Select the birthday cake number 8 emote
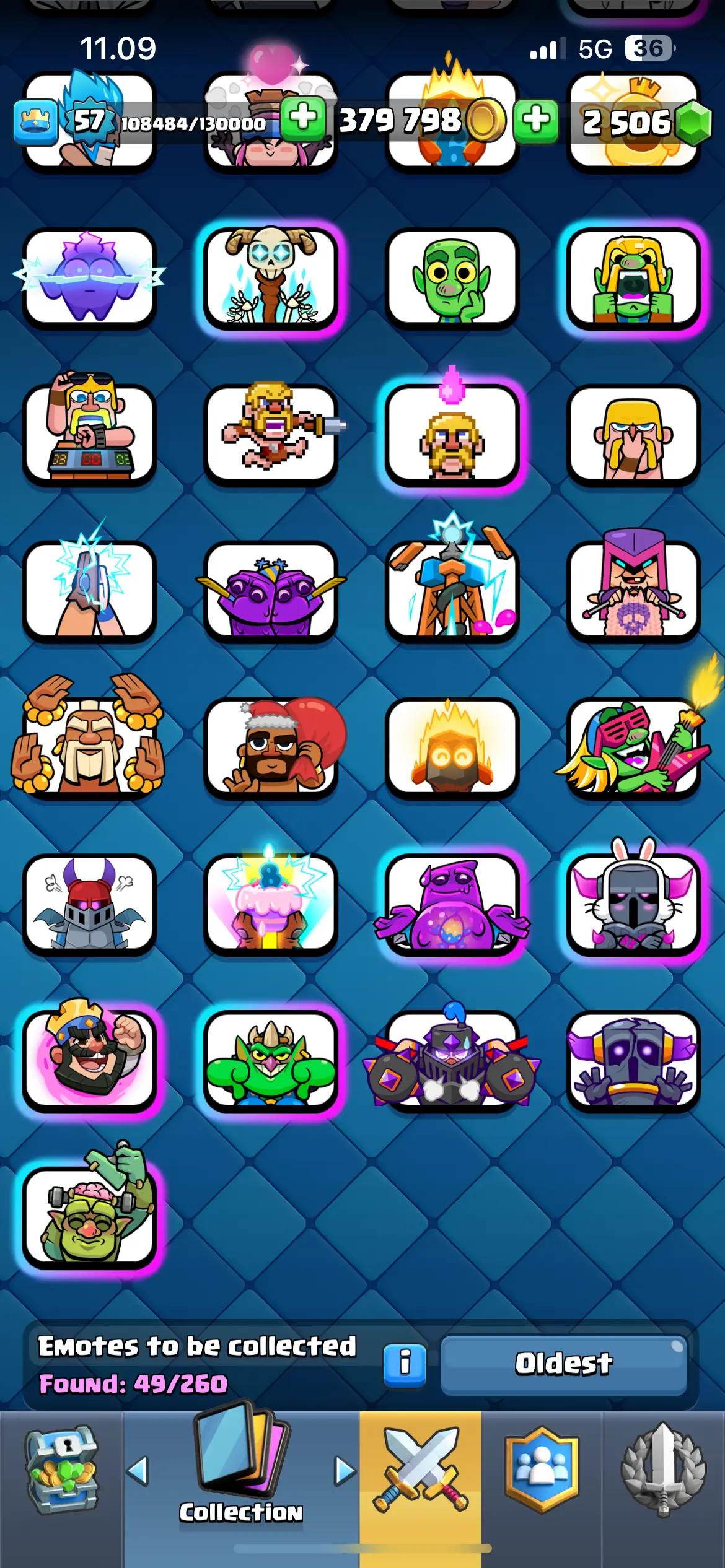 tap(271, 903)
